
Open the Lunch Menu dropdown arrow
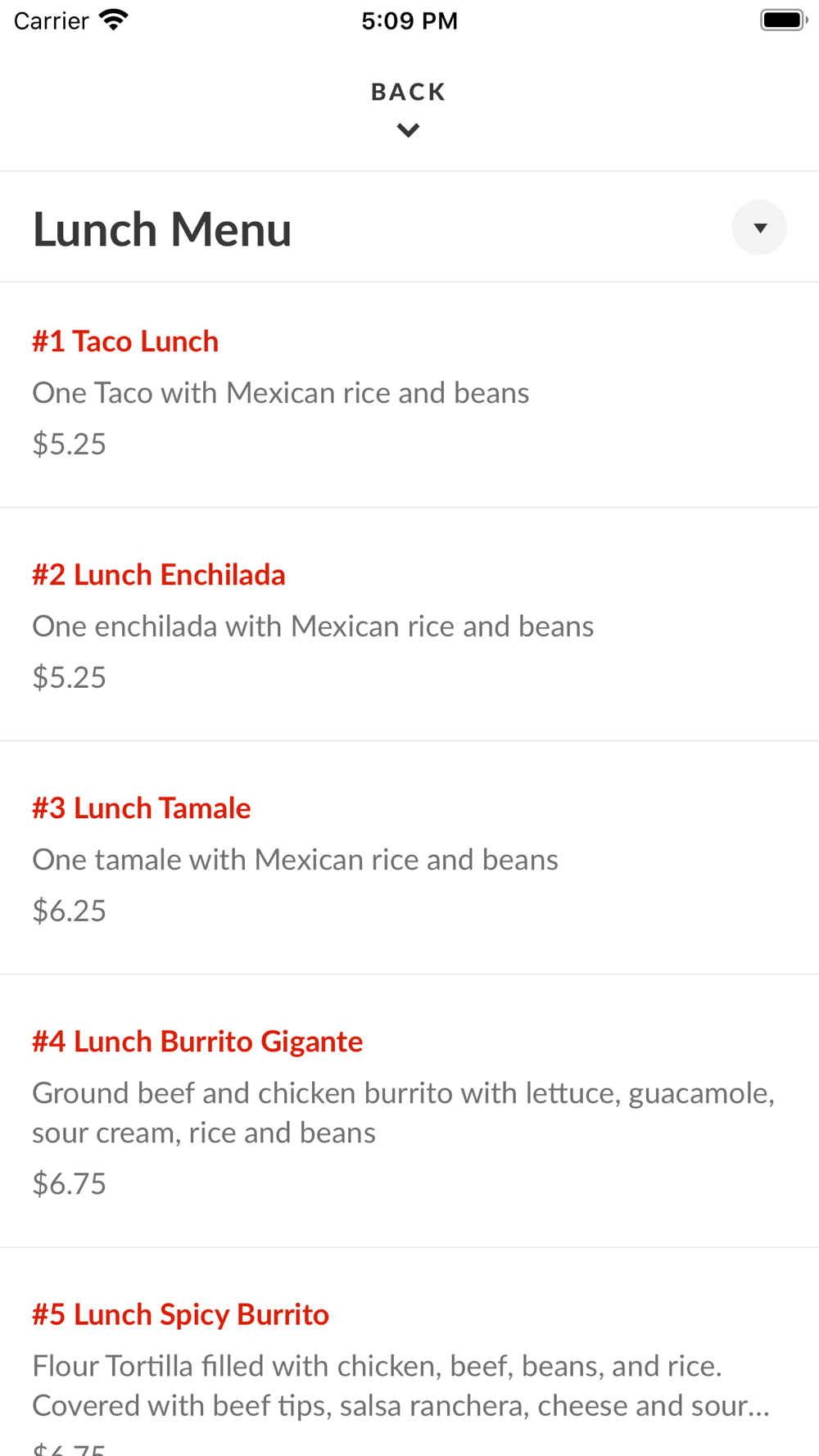759,228
